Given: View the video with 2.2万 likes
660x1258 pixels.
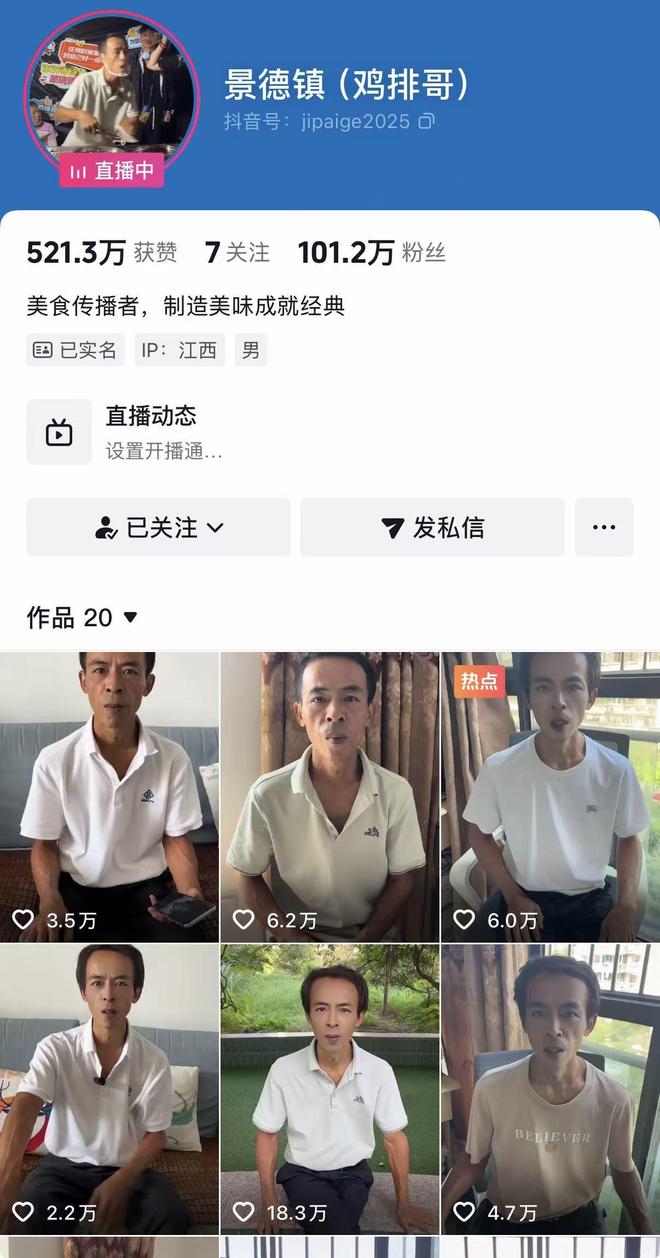Looking at the screenshot, I should tap(109, 1090).
